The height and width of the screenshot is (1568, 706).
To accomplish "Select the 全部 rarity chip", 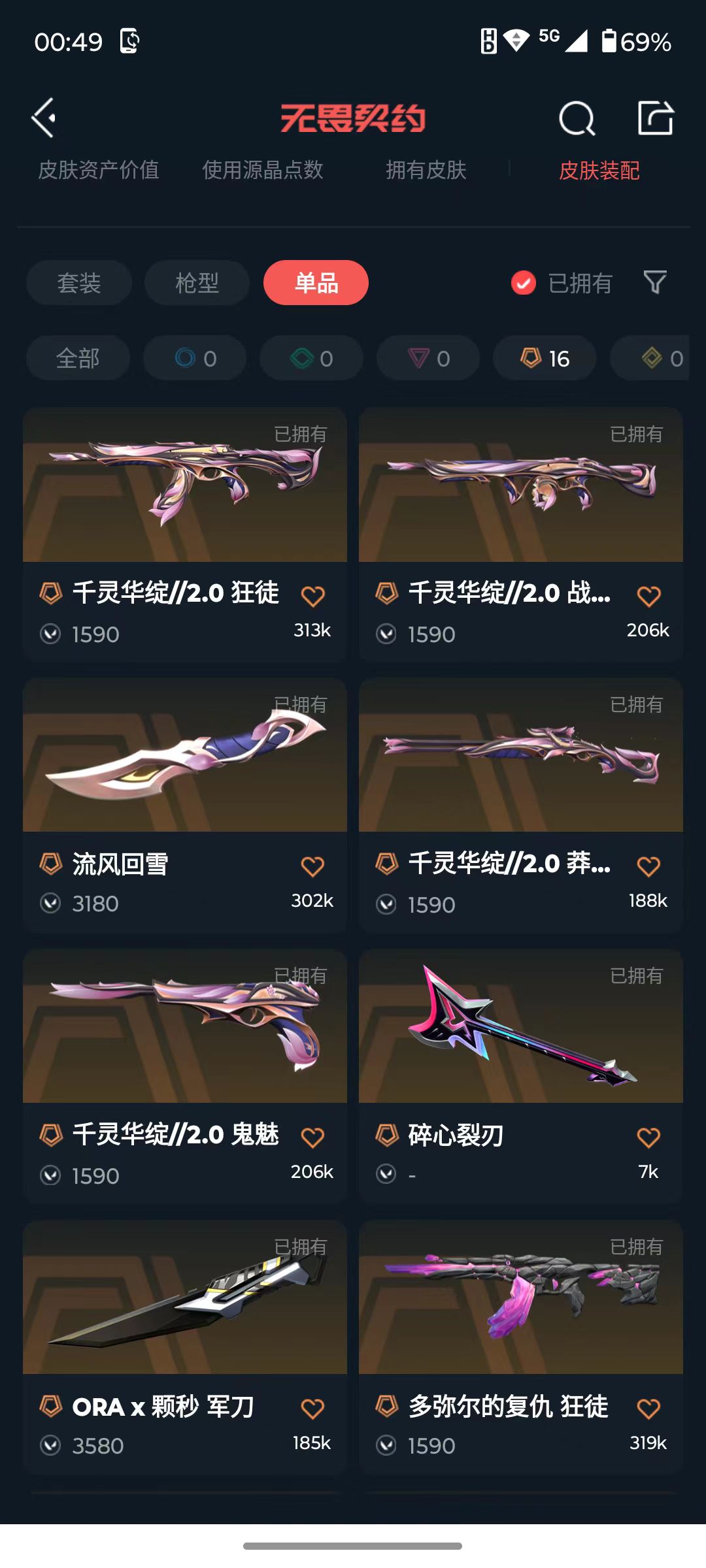I will click(x=78, y=358).
